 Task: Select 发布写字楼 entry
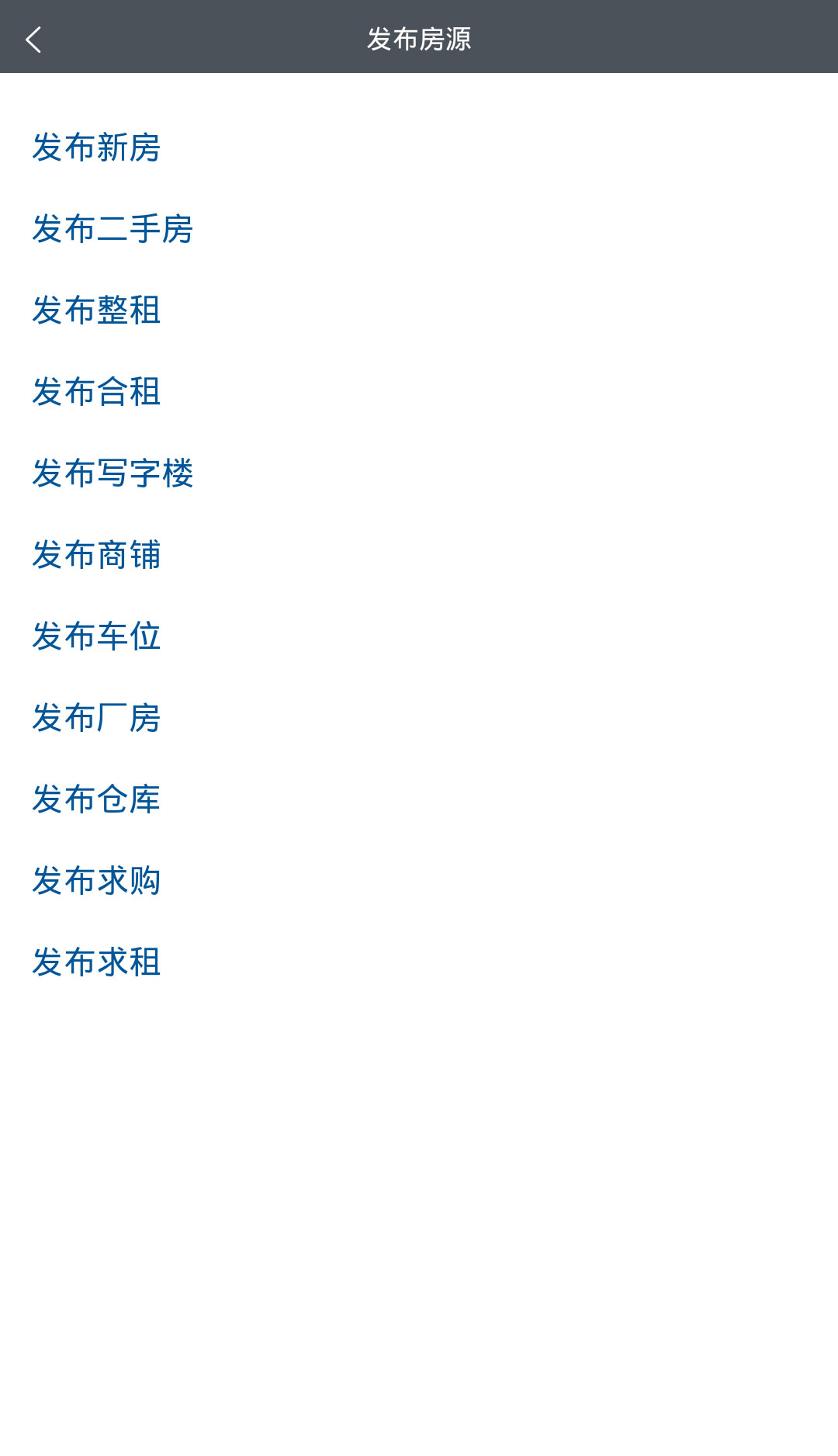pos(113,473)
